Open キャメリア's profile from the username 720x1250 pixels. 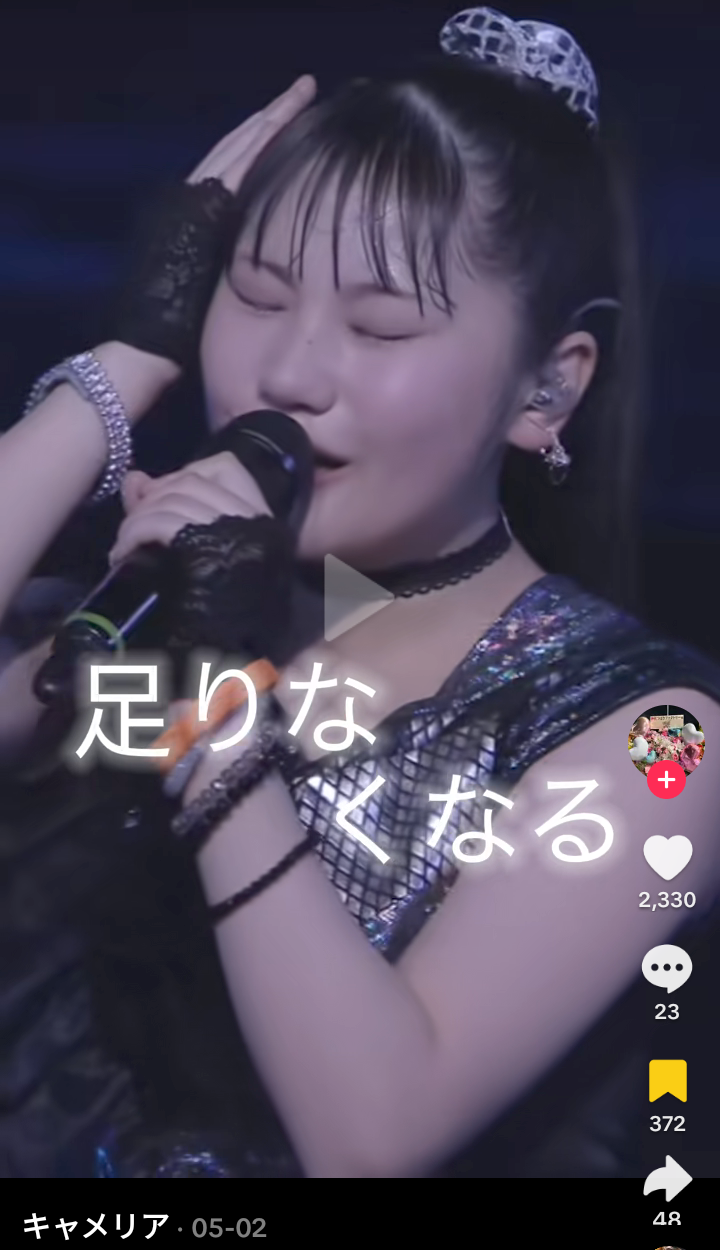pos(96,1226)
